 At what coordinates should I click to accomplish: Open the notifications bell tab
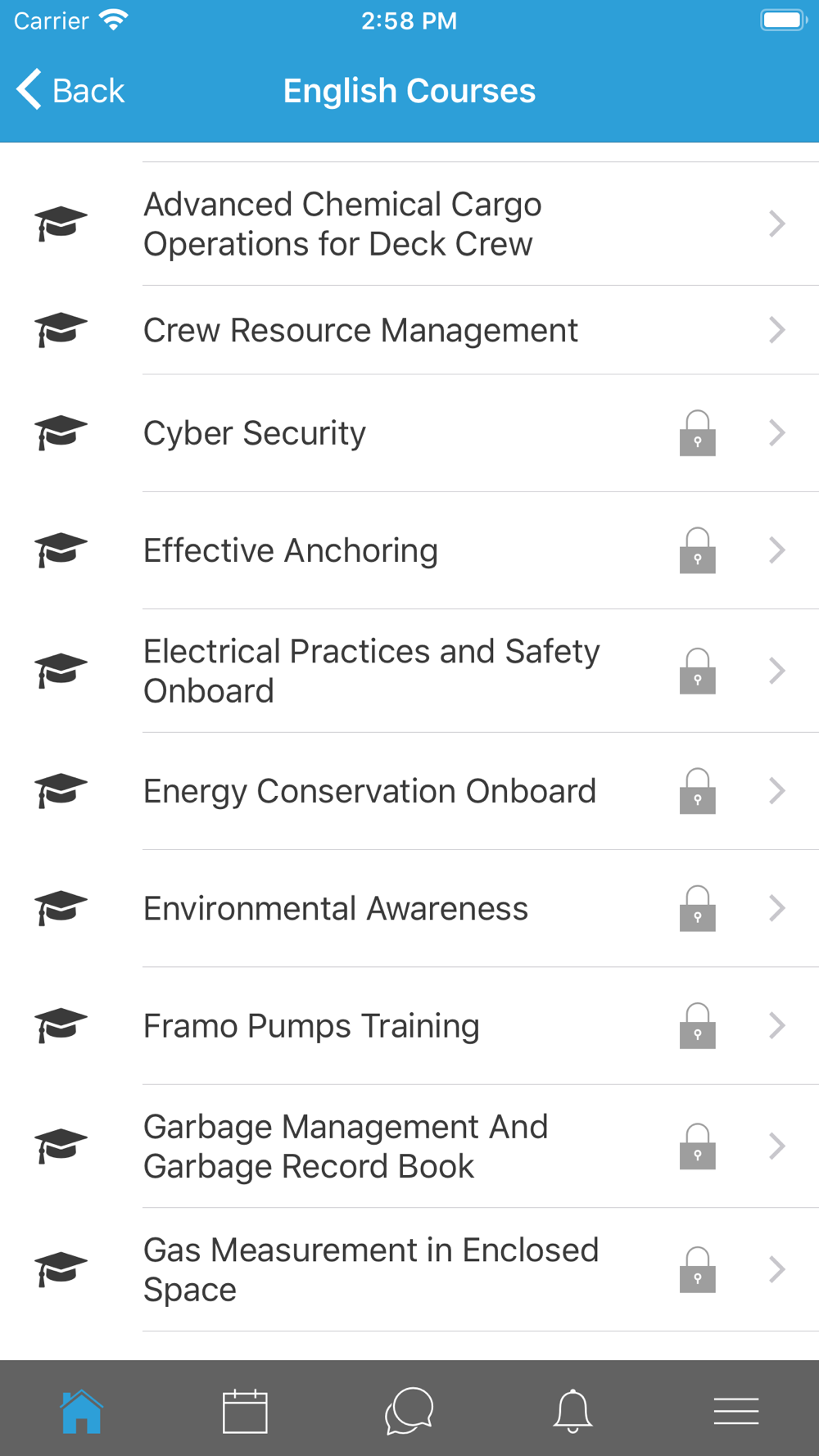pyautogui.click(x=572, y=1411)
